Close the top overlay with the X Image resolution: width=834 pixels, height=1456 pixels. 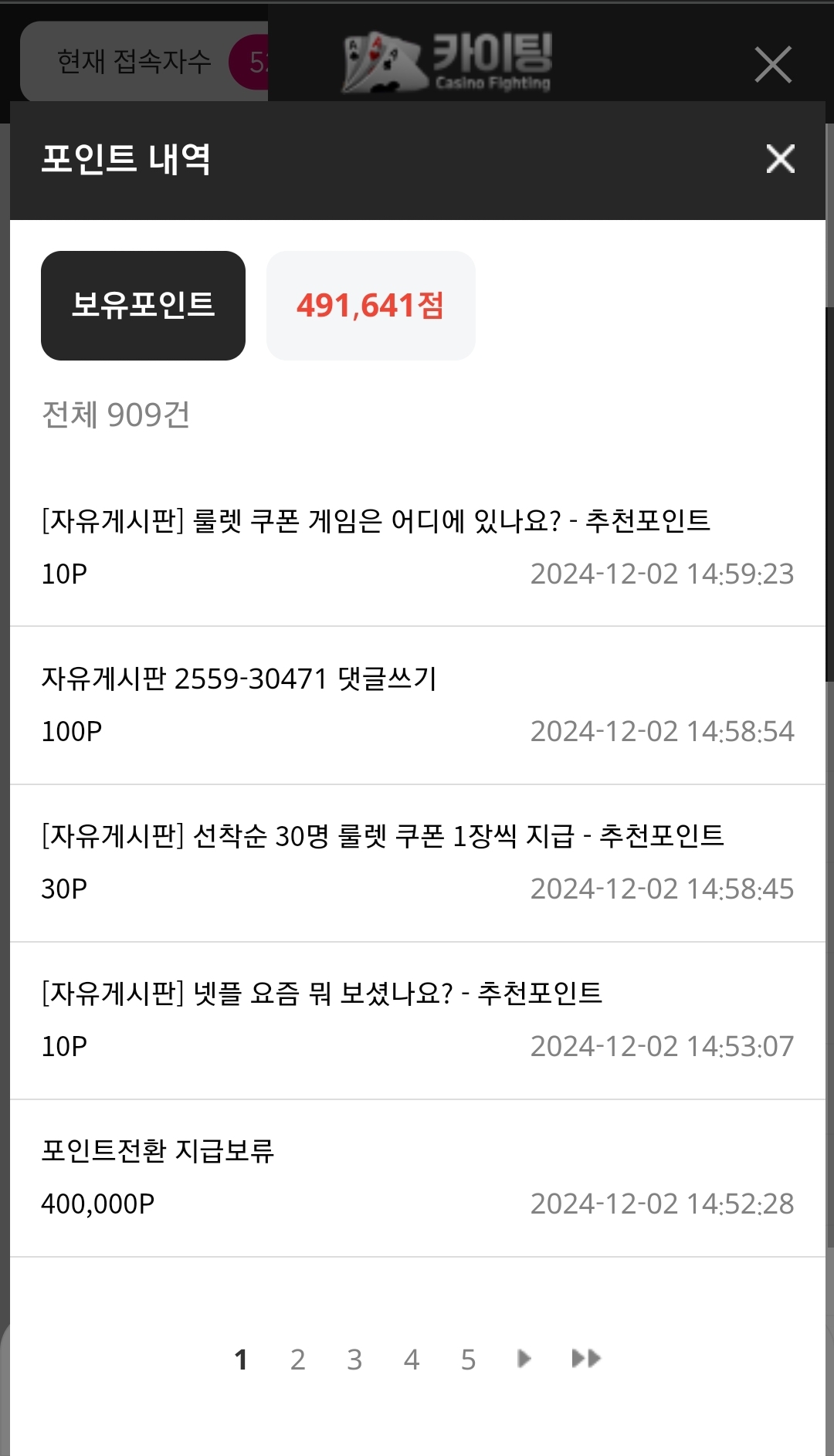pos(773,64)
